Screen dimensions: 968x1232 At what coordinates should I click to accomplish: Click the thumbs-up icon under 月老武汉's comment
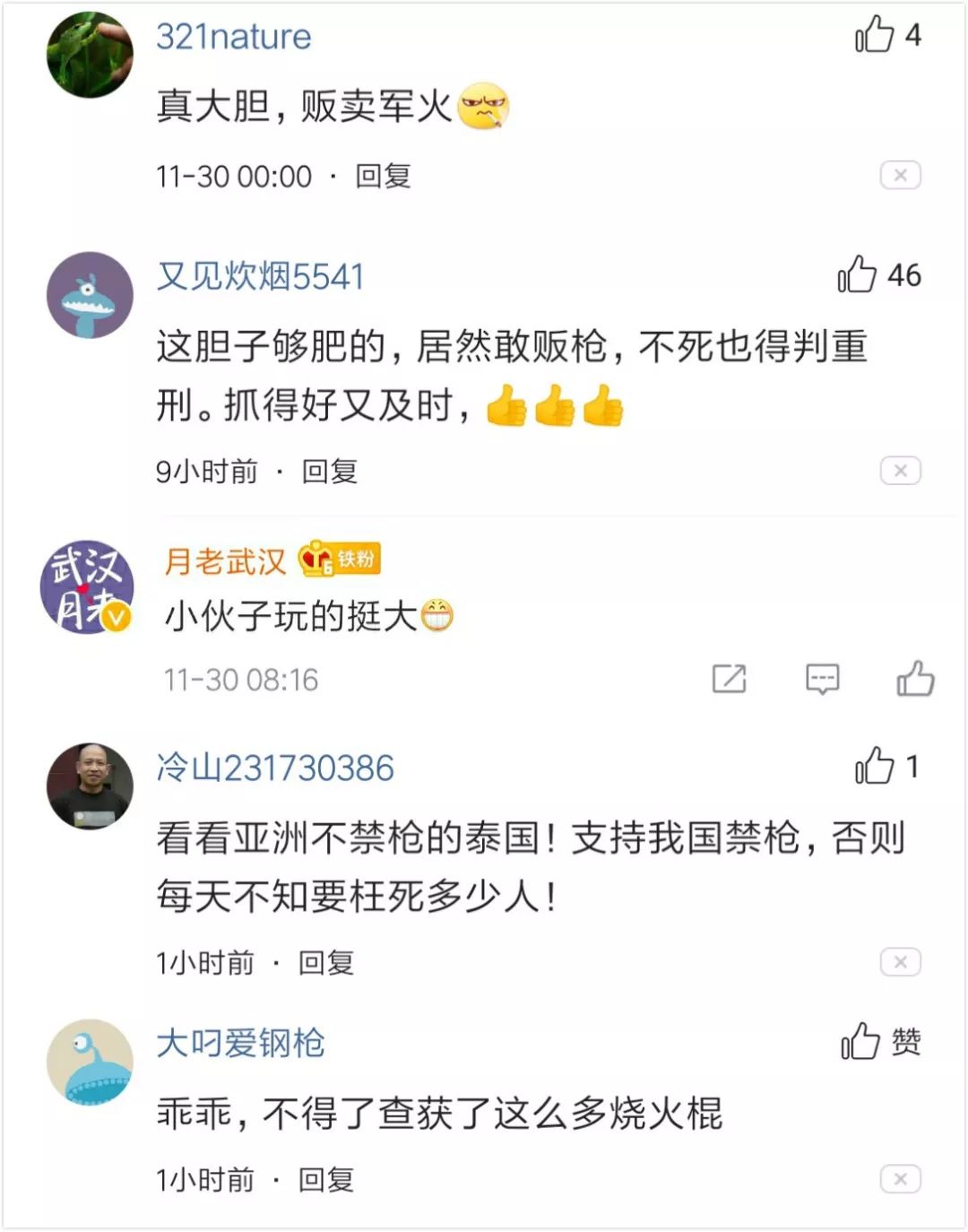click(915, 679)
